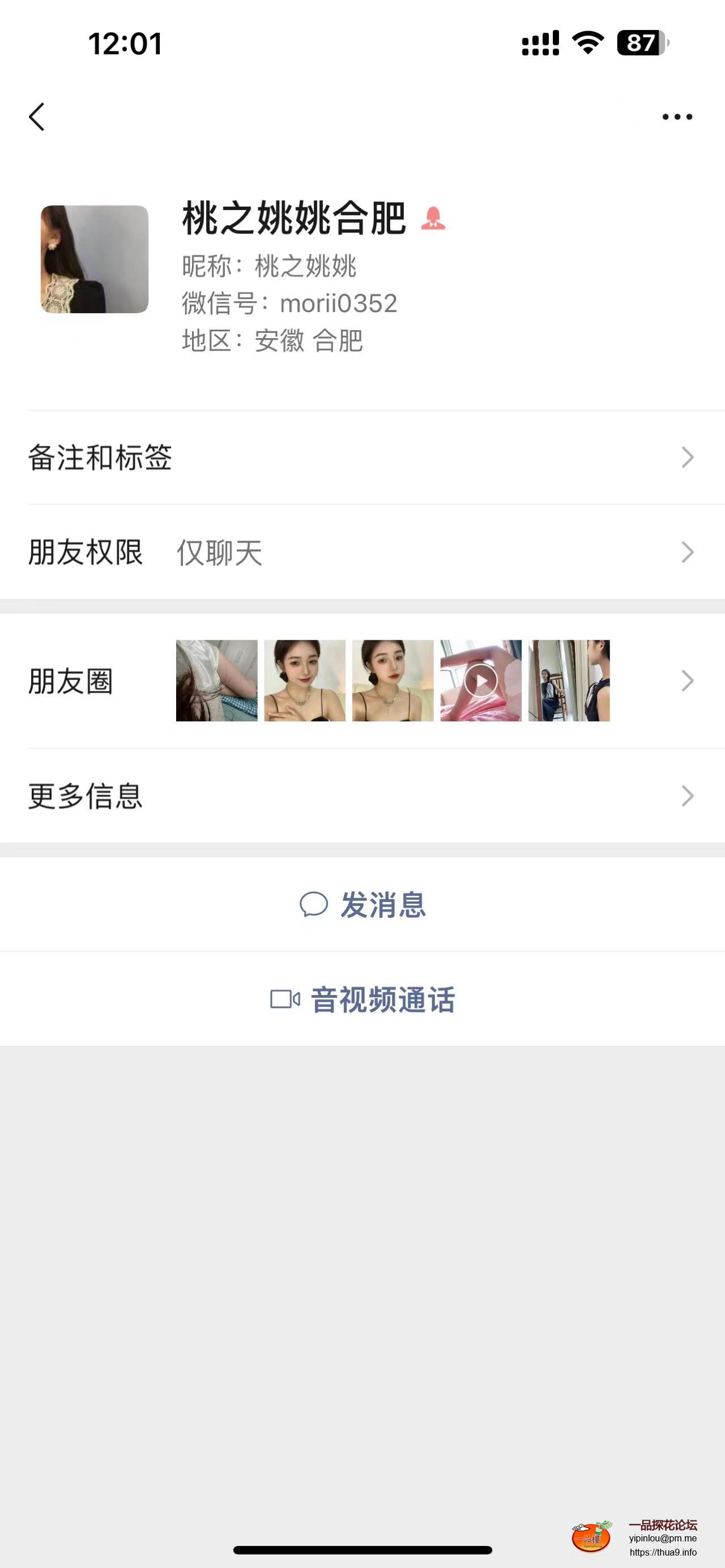Image resolution: width=725 pixels, height=1568 pixels.
Task: Open the three-dot more options menu
Action: pos(677,117)
